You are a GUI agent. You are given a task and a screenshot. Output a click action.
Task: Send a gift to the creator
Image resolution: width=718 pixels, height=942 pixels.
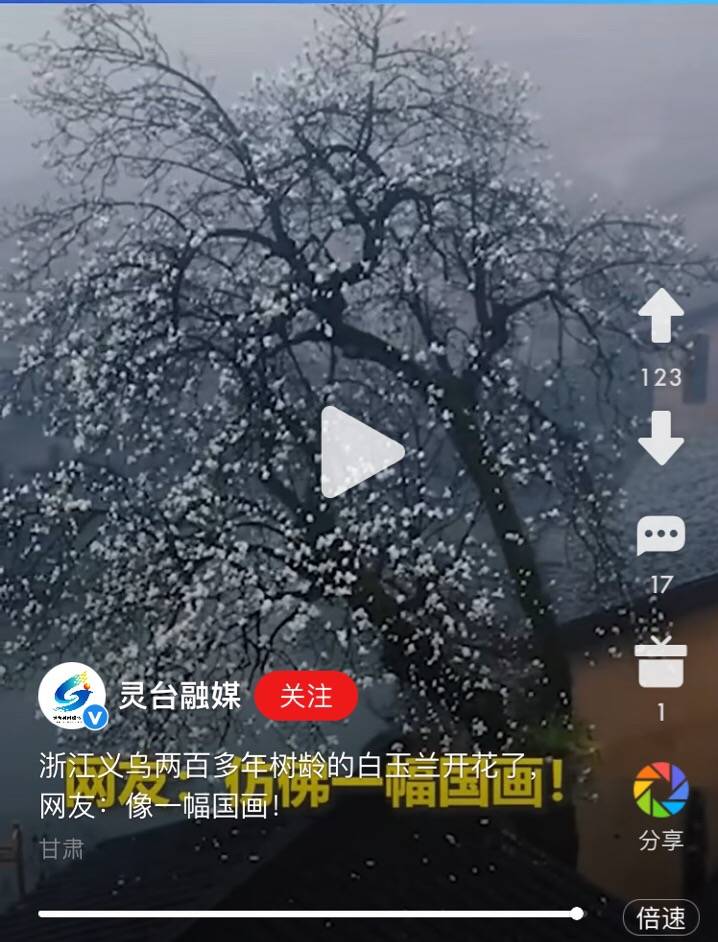[x=661, y=662]
